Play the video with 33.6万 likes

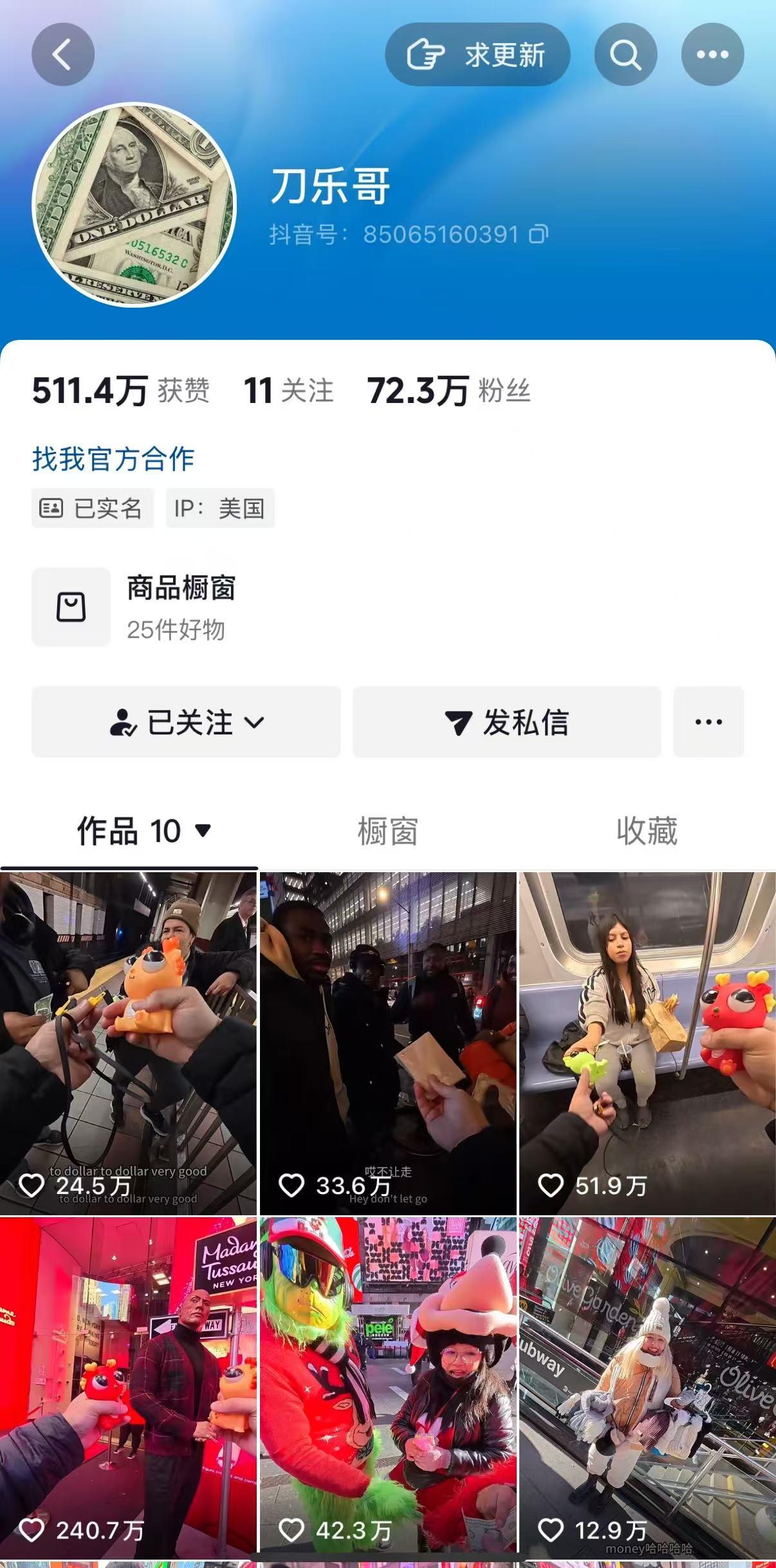point(388,1043)
